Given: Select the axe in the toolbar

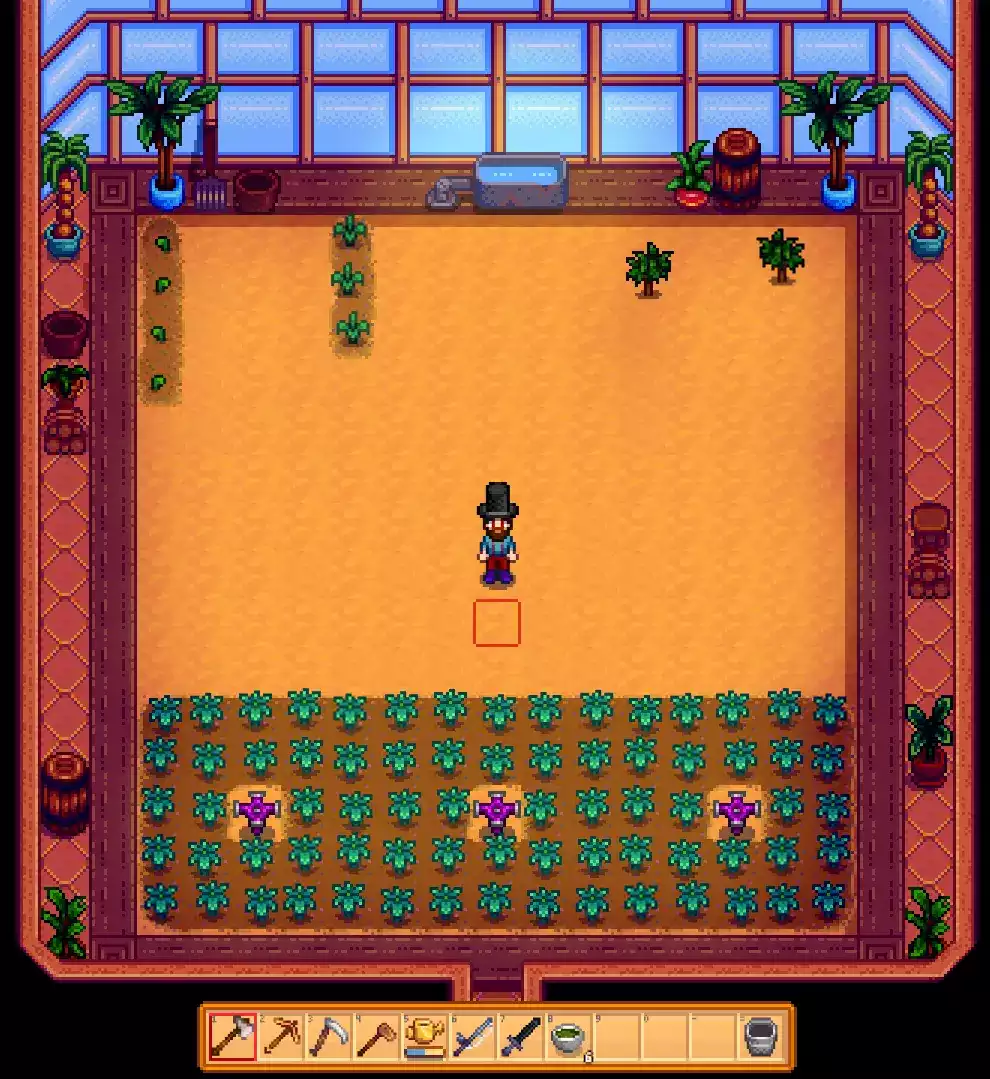Looking at the screenshot, I should [232, 1037].
